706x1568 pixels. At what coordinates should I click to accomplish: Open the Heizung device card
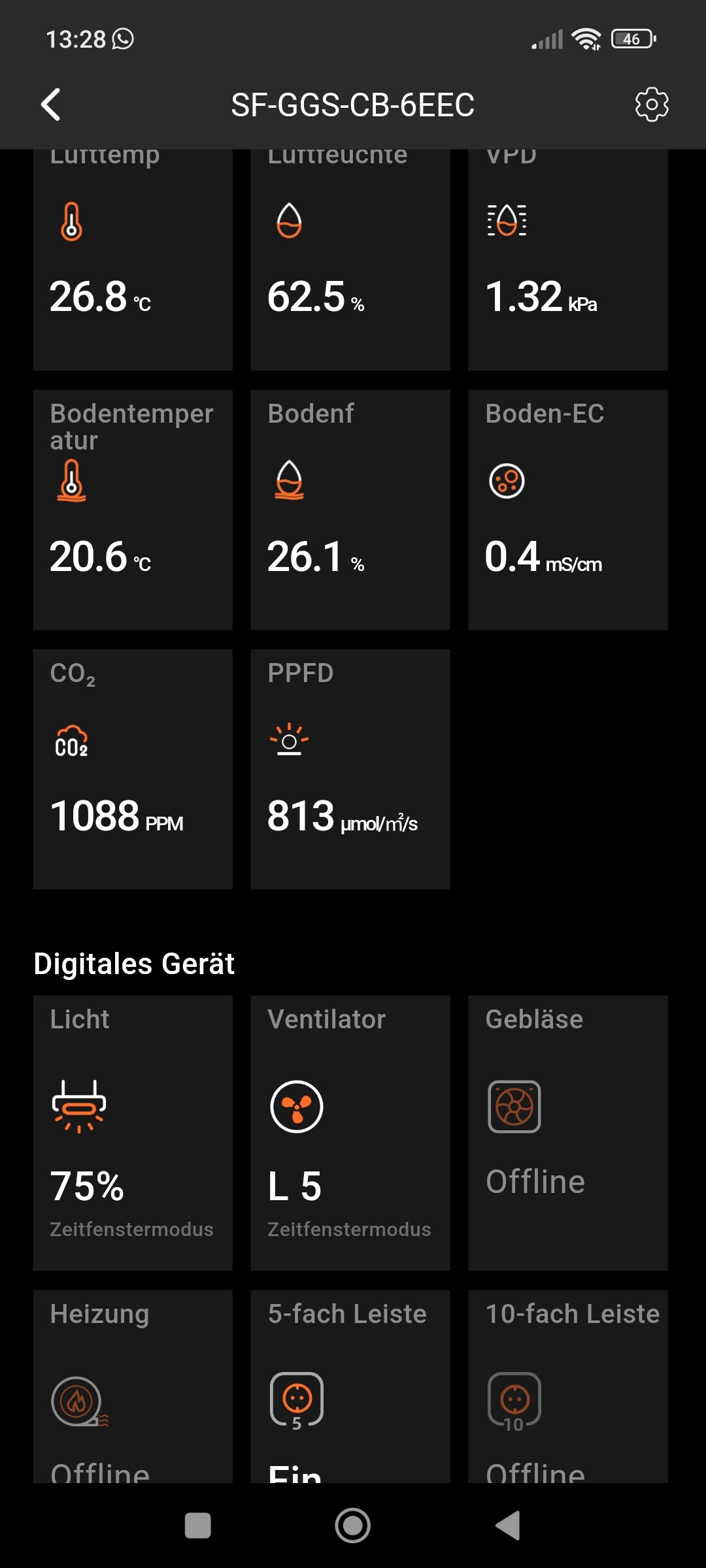[x=133, y=1385]
